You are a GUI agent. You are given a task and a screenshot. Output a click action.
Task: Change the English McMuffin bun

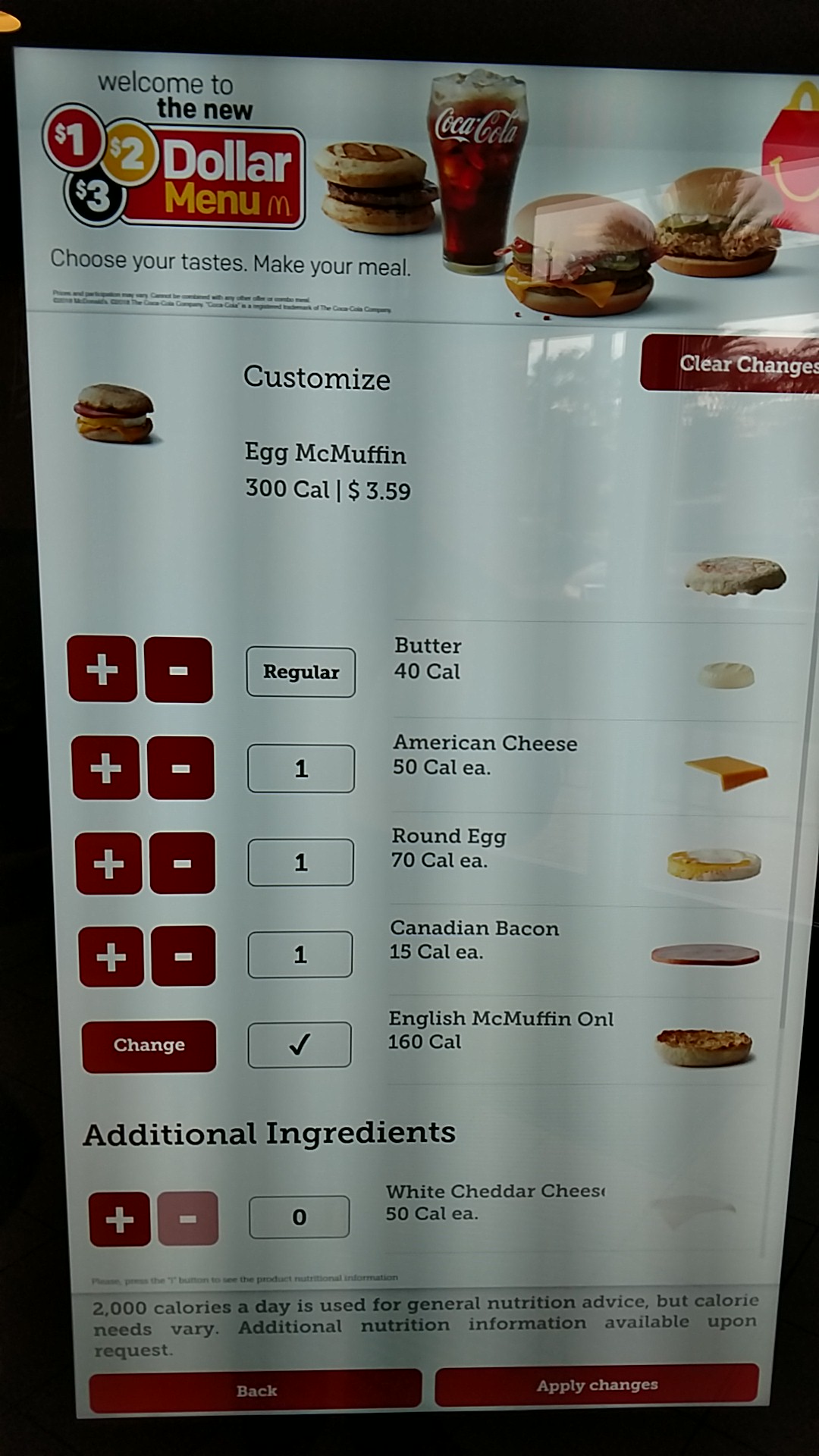point(149,1046)
